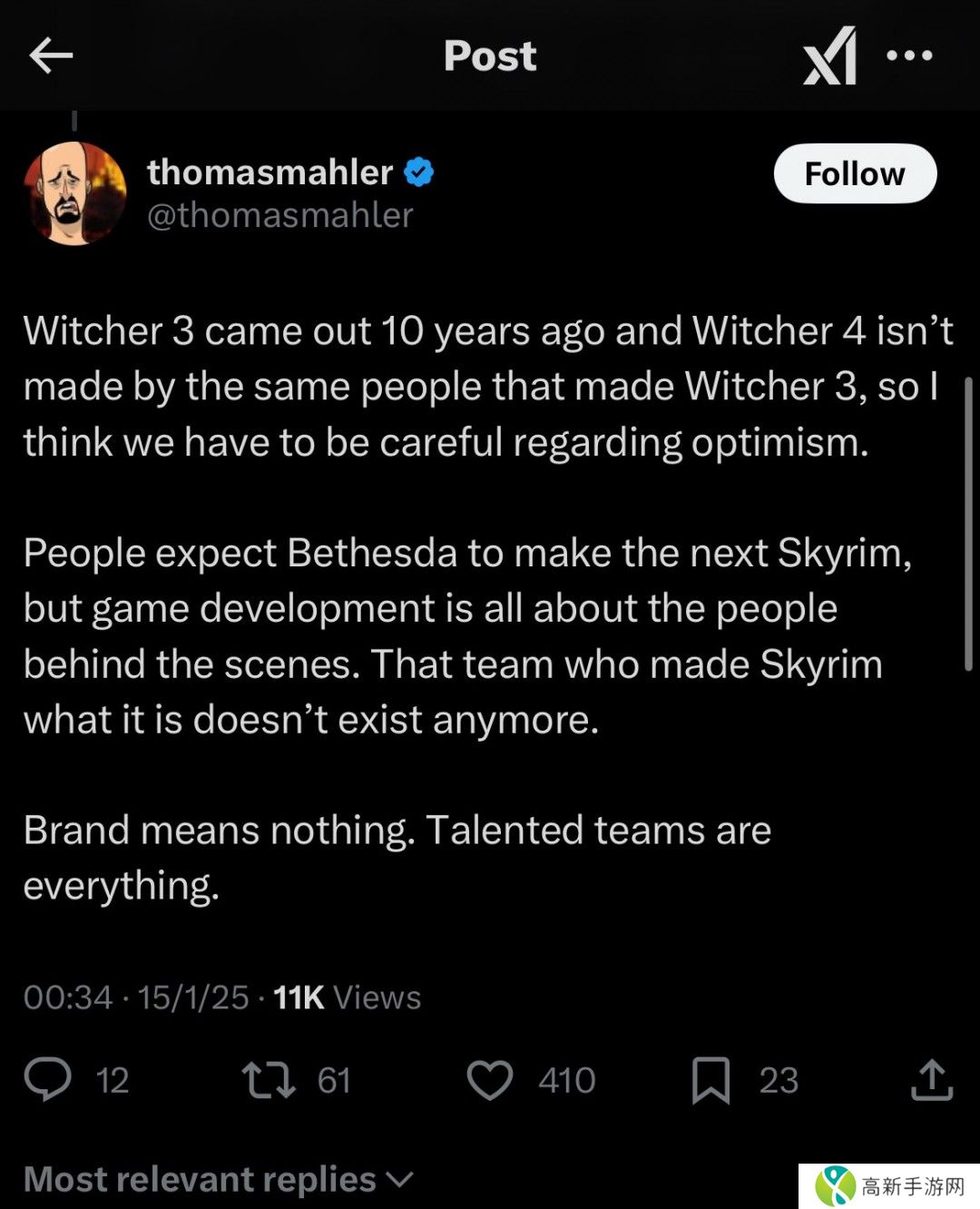Like thomasmahler's post
The width and height of the screenshot is (980, 1209).
point(490,1080)
